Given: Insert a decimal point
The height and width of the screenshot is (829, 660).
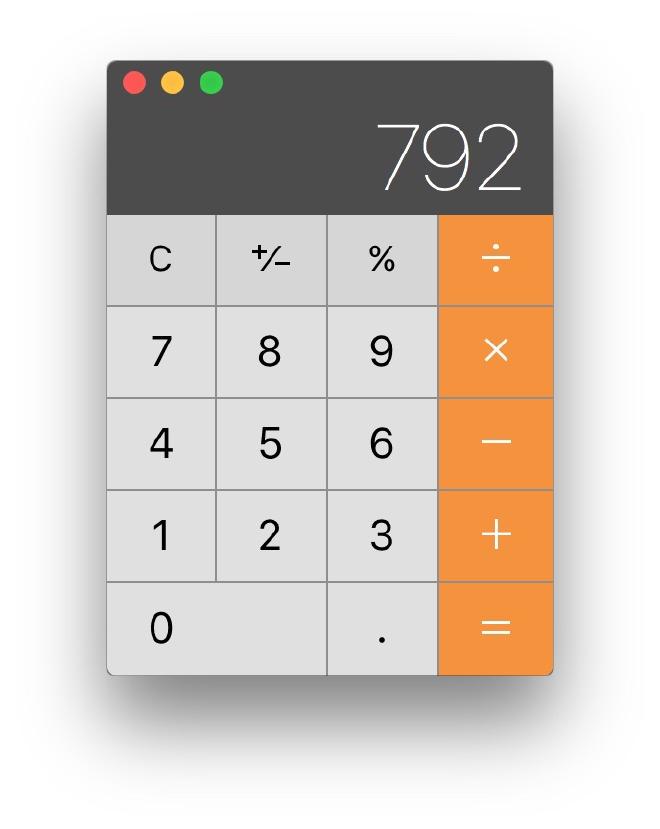Looking at the screenshot, I should pyautogui.click(x=381, y=629).
